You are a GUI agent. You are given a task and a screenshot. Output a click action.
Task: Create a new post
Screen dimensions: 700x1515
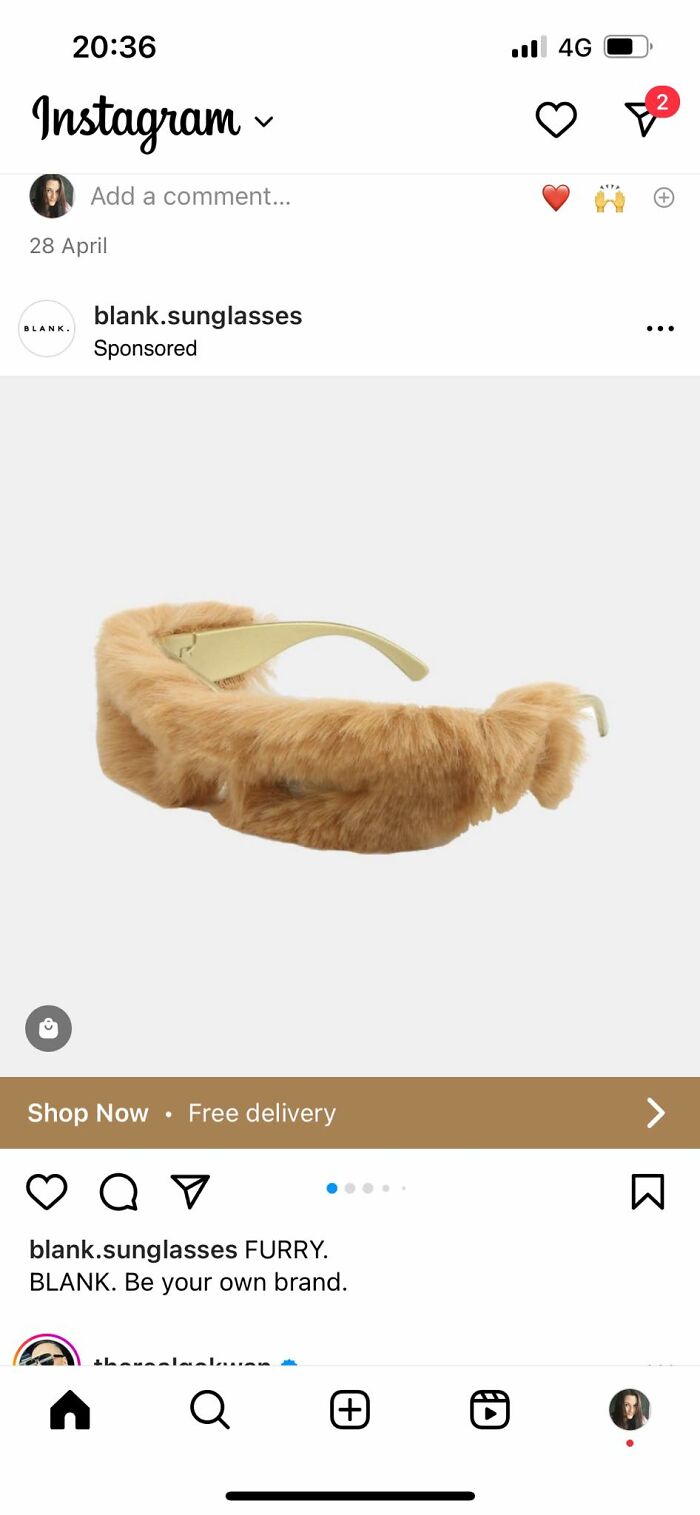[350, 1410]
